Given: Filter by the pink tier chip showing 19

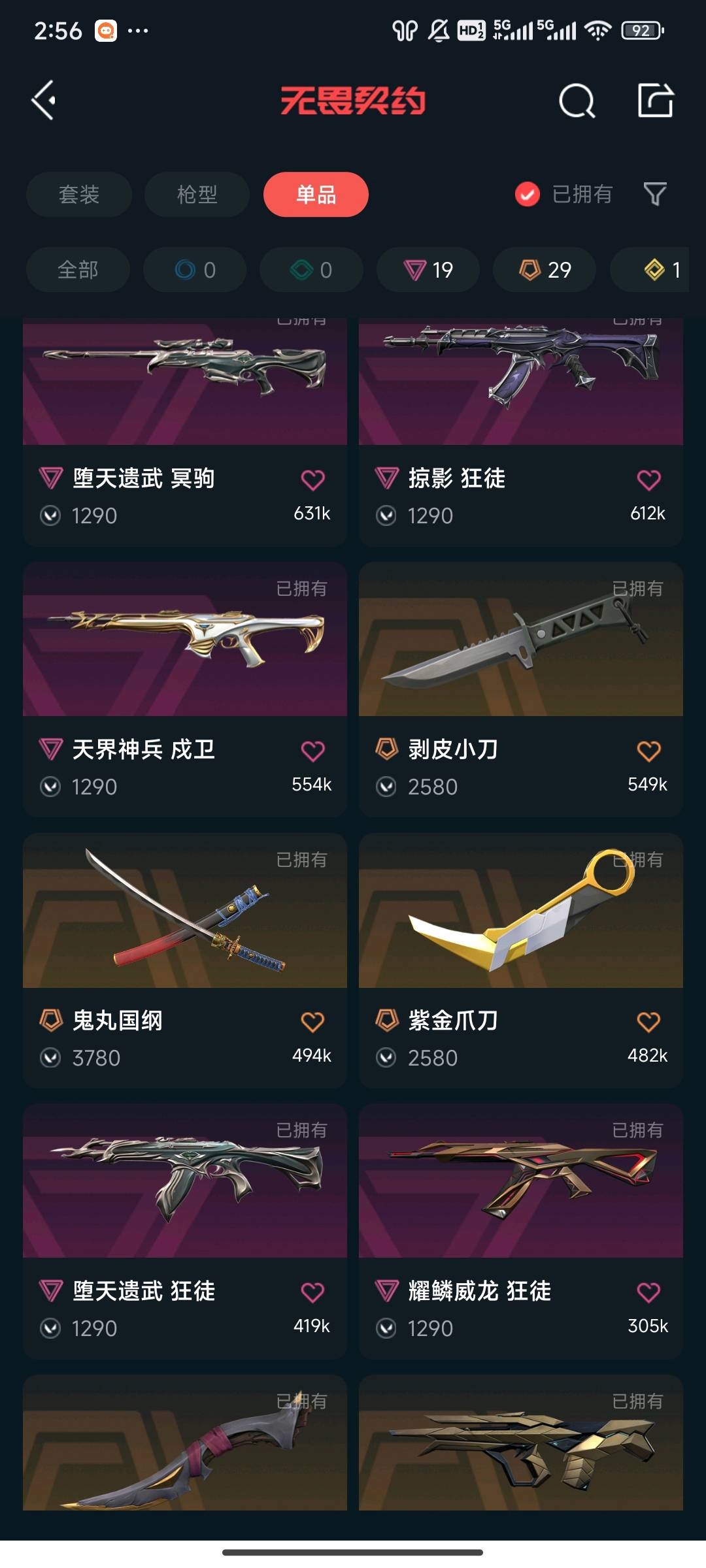Looking at the screenshot, I should click(428, 270).
